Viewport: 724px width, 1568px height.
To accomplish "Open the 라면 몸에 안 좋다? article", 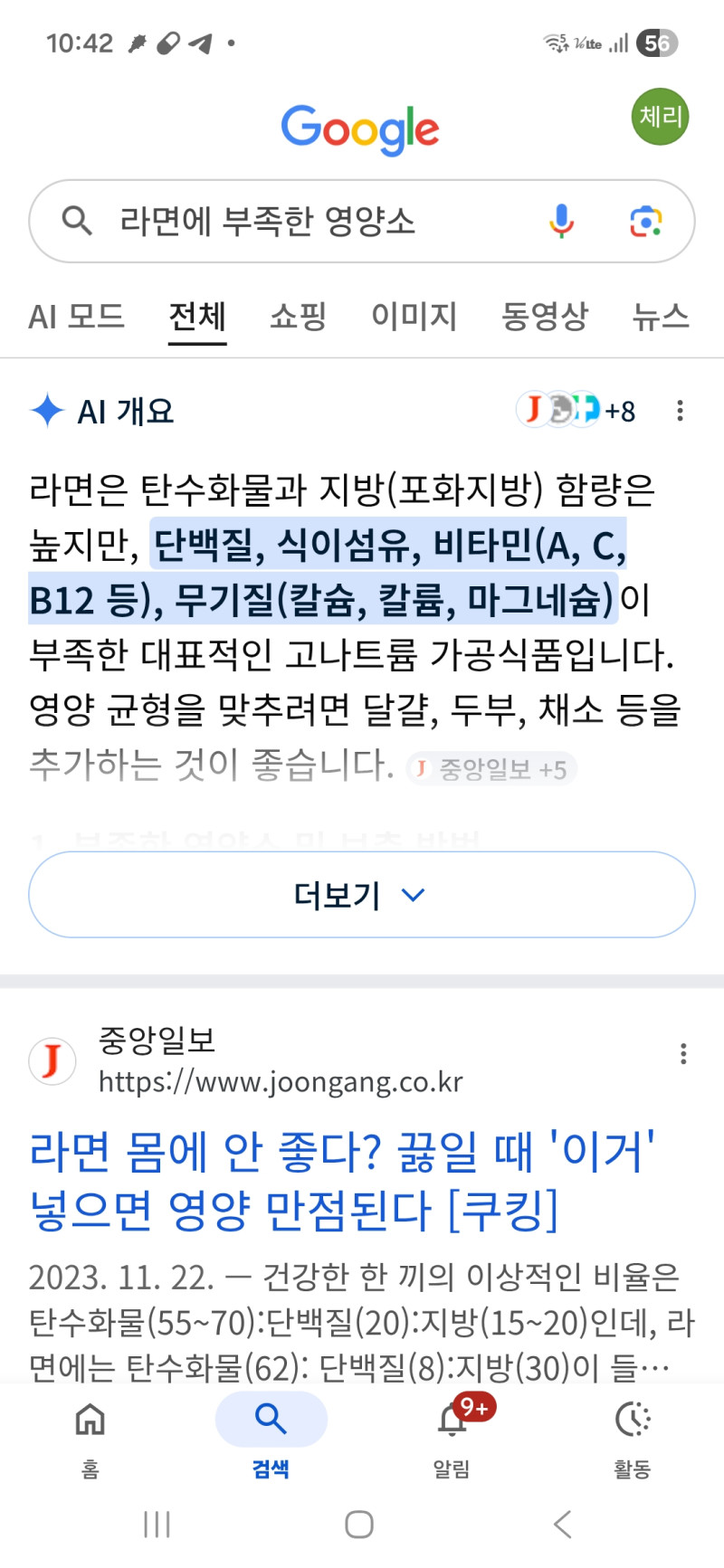I will [x=342, y=1180].
